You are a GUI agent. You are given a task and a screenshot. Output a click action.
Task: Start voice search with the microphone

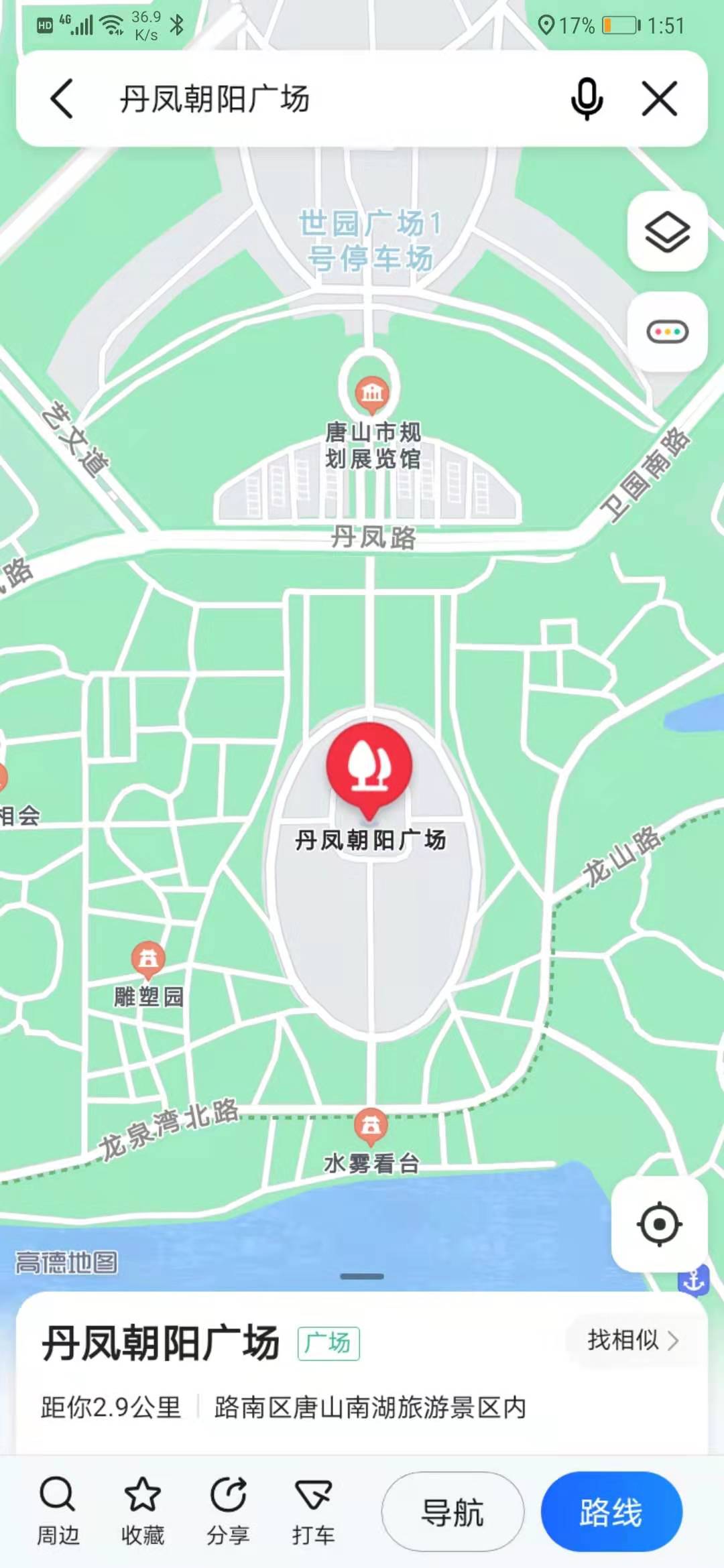tap(587, 99)
